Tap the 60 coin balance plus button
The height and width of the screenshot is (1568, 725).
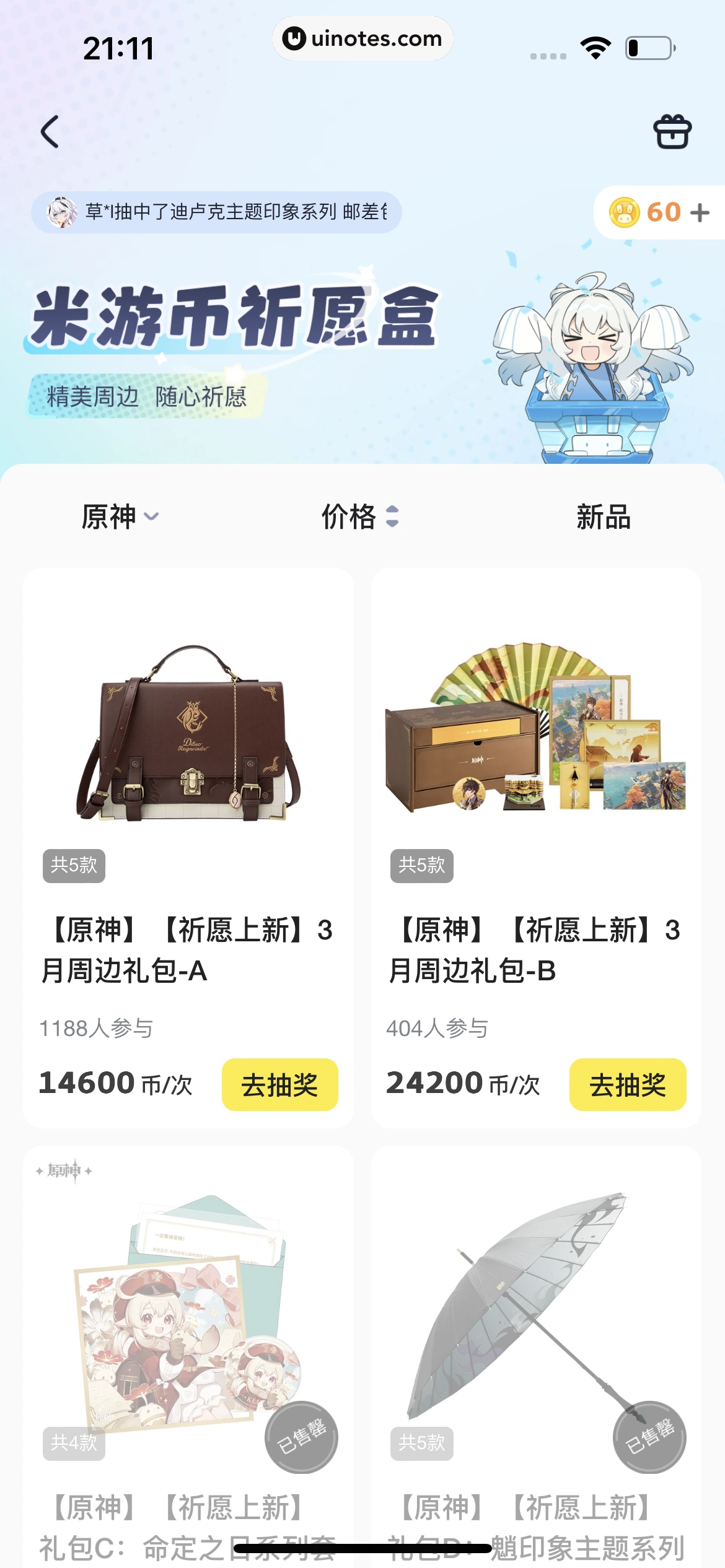(x=700, y=213)
